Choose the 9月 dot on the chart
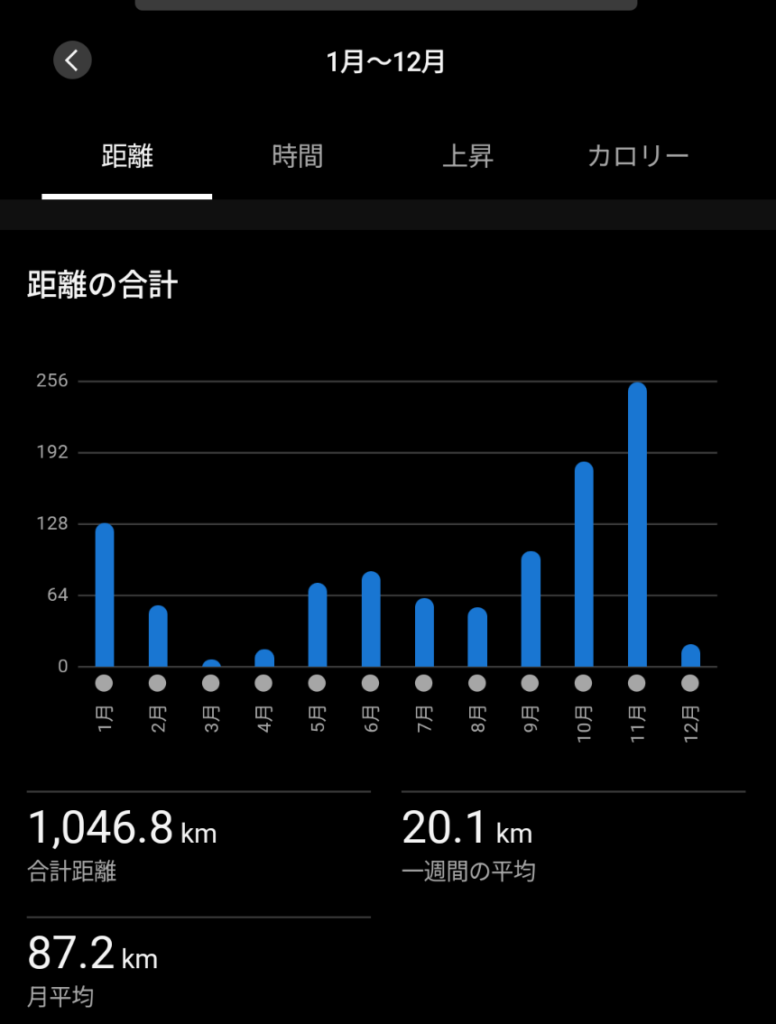This screenshot has height=1024, width=776. point(530,684)
